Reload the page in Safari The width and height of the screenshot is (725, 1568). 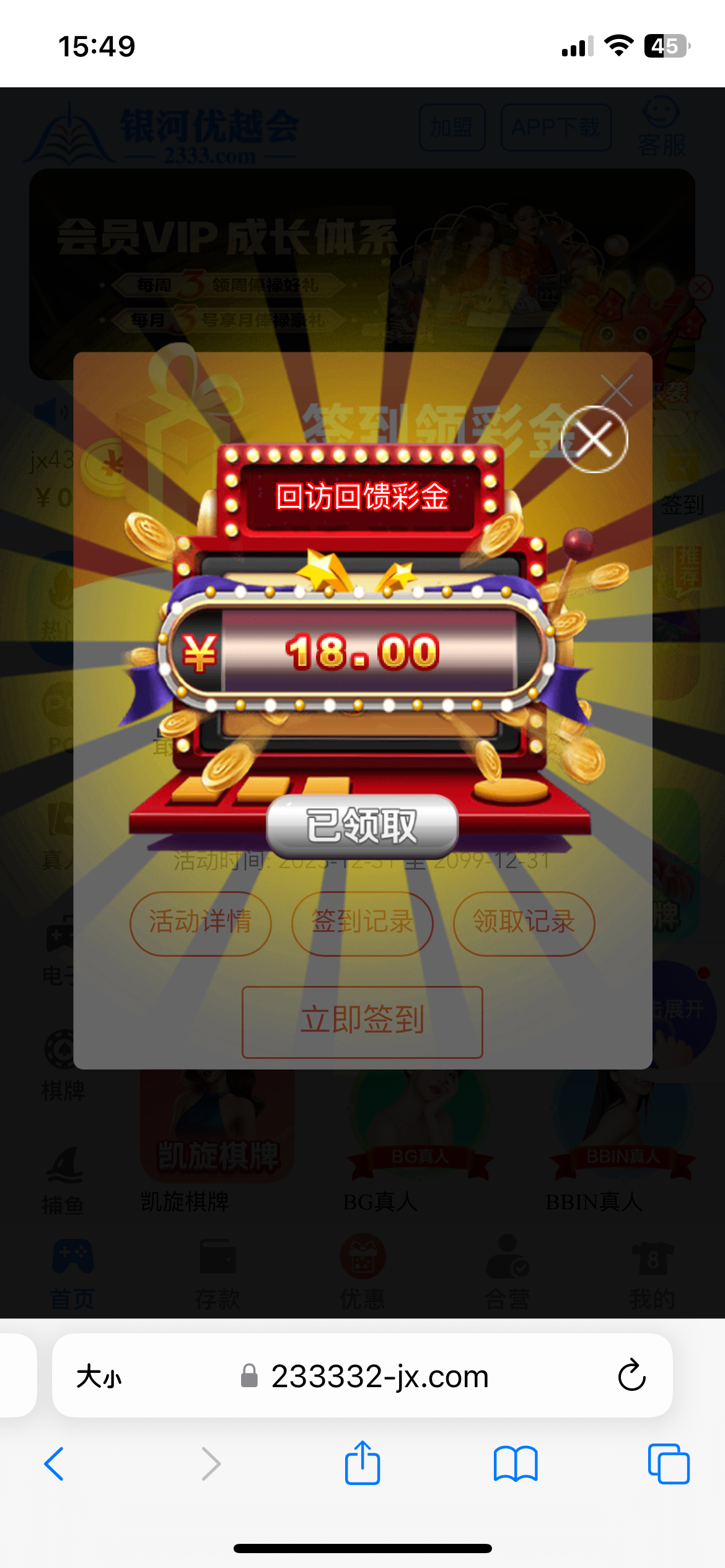[631, 1376]
